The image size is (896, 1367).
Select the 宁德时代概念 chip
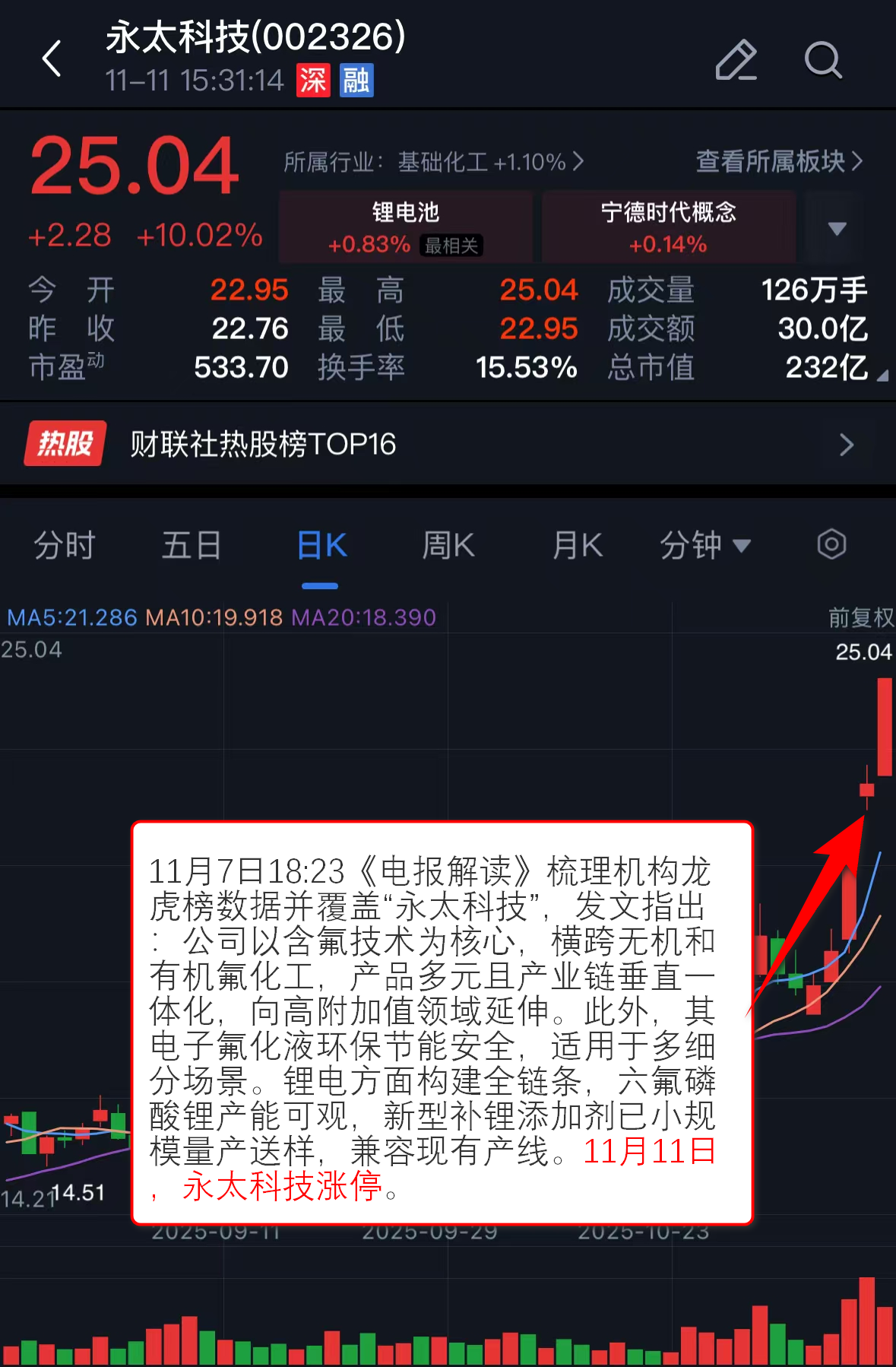point(668,227)
